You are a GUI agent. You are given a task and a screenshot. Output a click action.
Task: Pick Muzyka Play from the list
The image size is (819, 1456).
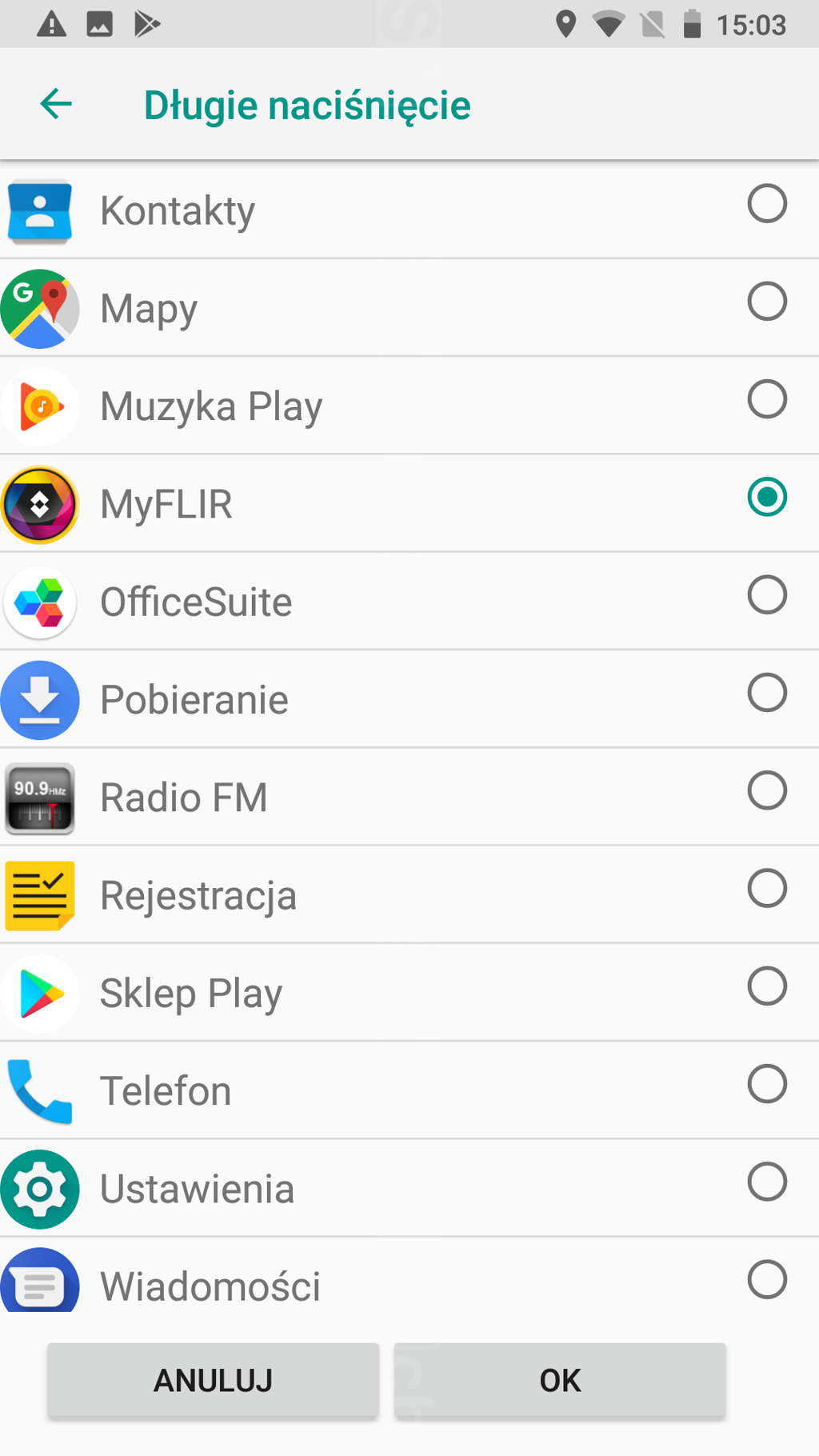coord(766,399)
